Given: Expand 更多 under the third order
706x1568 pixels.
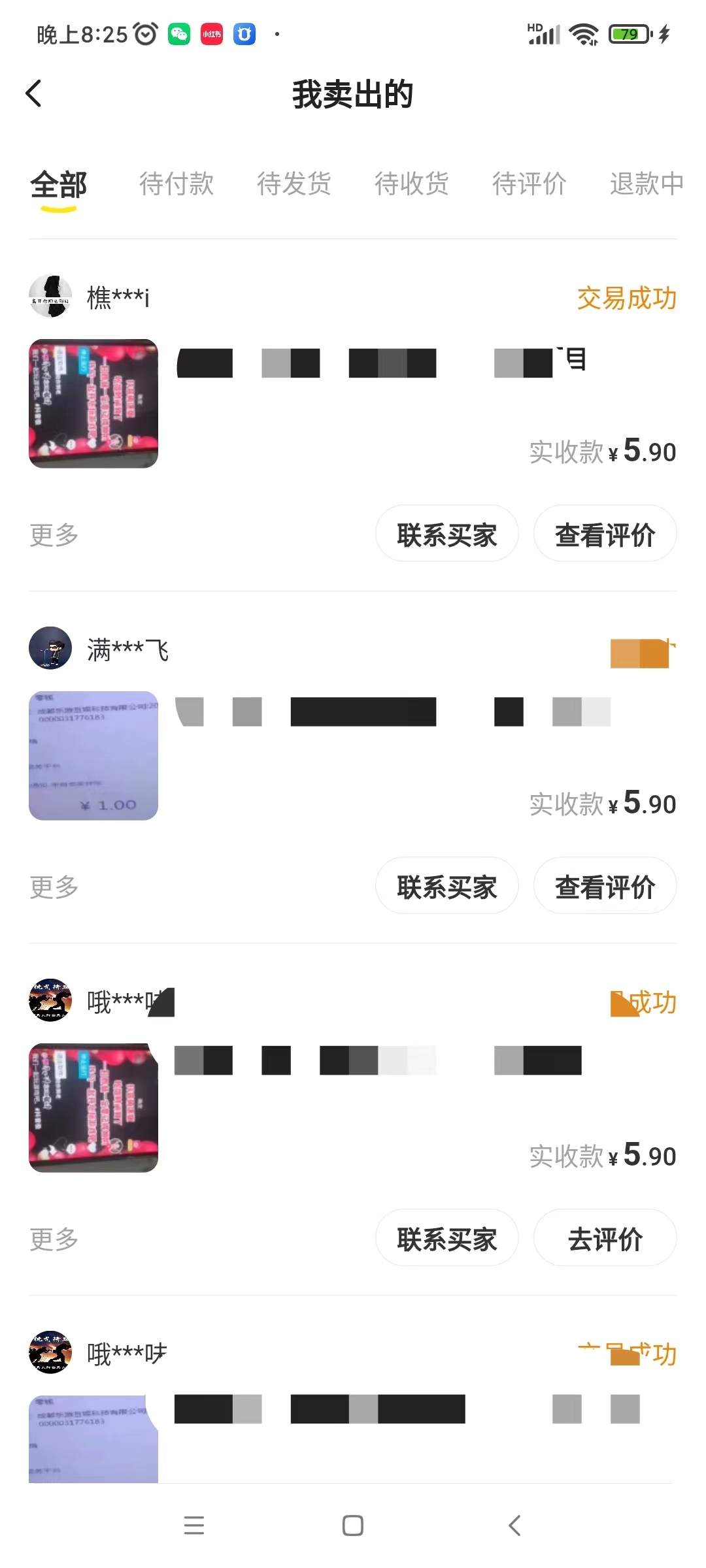Looking at the screenshot, I should pos(54,1238).
